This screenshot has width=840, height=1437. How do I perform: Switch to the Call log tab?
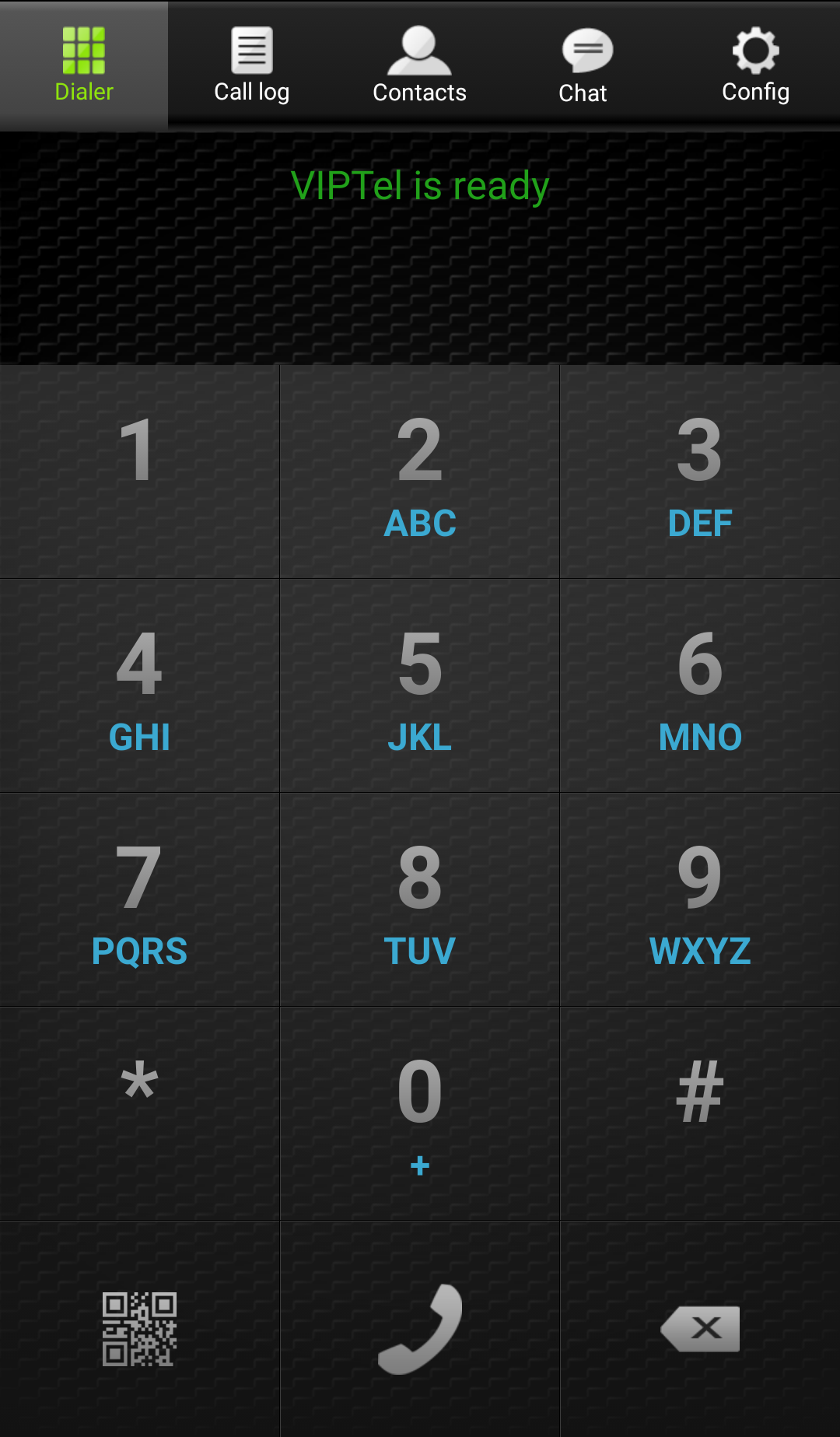[x=251, y=66]
